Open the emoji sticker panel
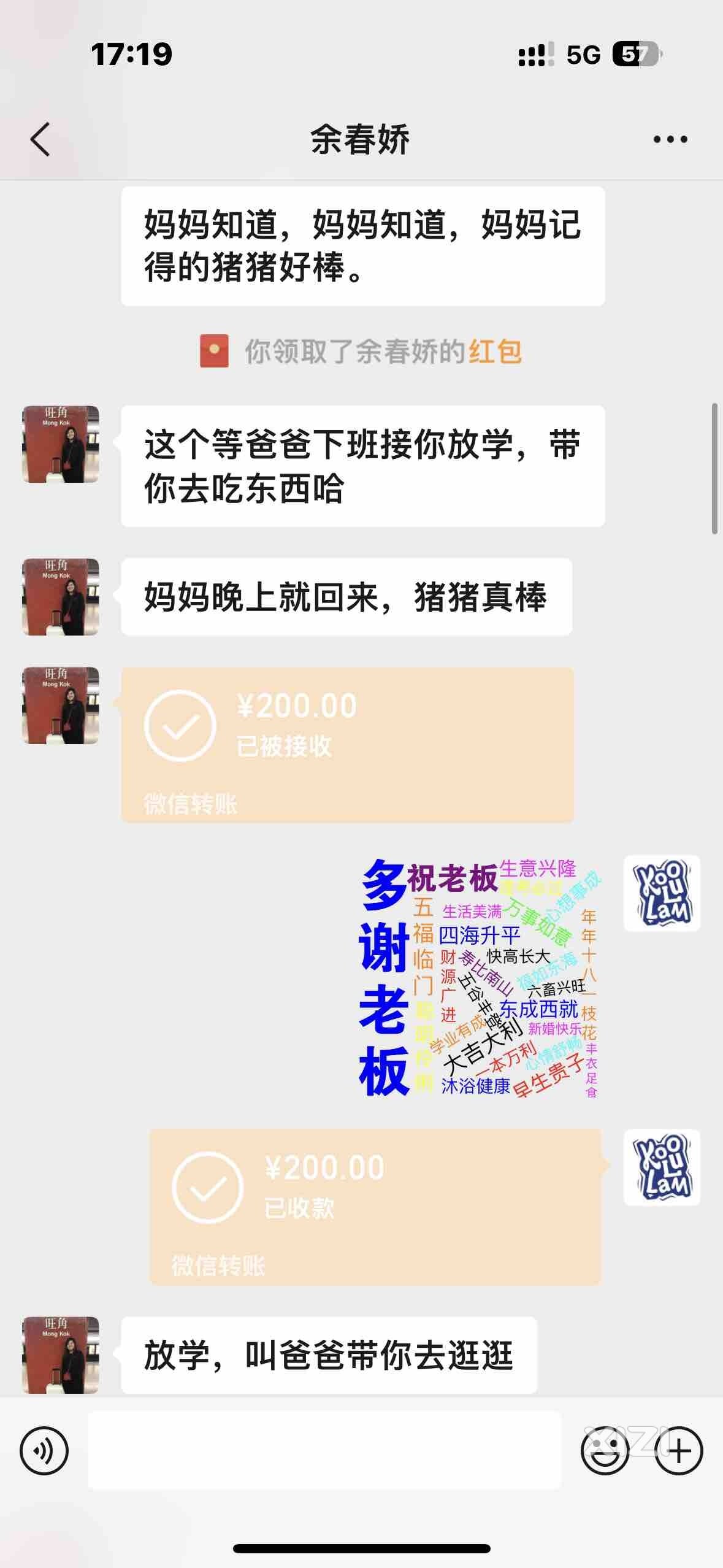This screenshot has height=1568, width=723. click(605, 1451)
